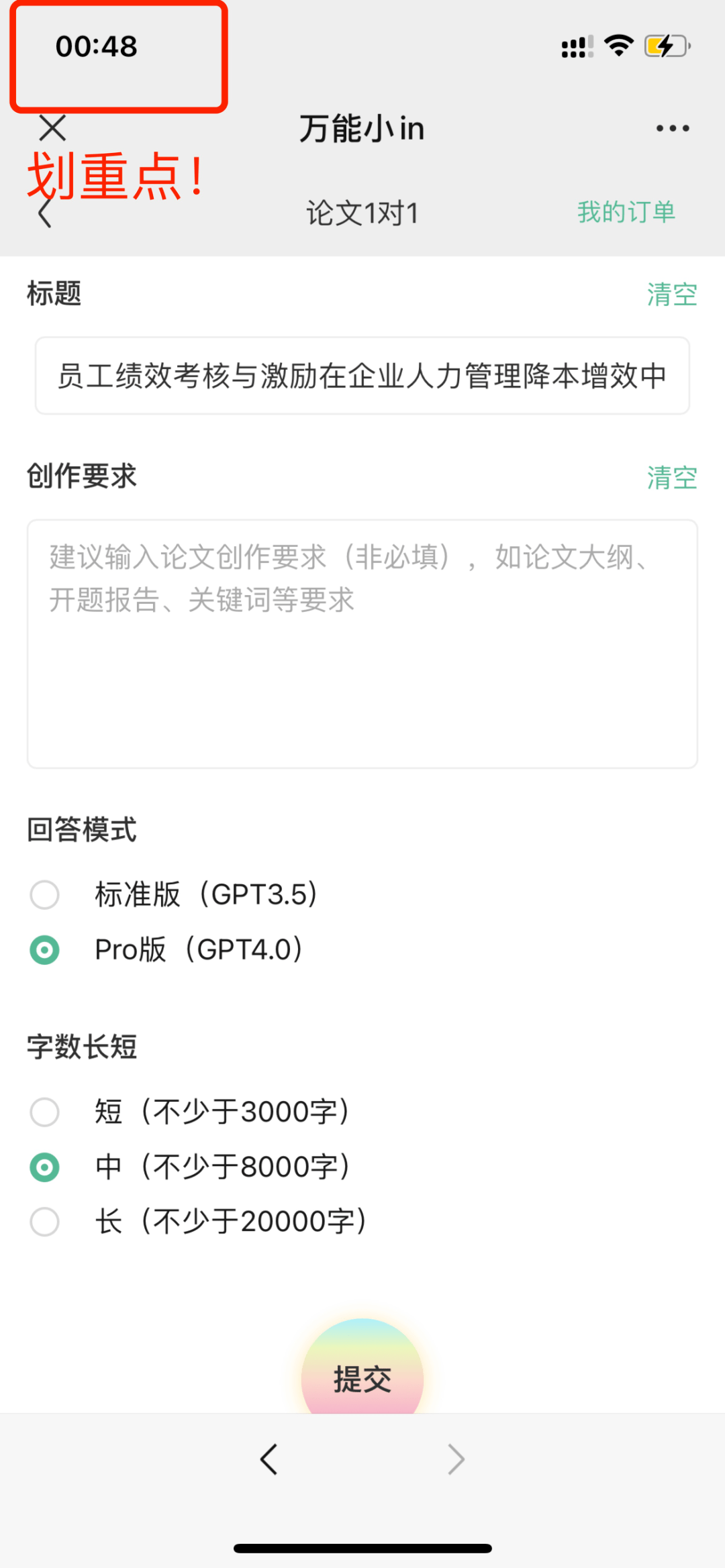This screenshot has height=1568, width=725.
Task: Clear the 标题 field with 清空
Action: (x=672, y=295)
